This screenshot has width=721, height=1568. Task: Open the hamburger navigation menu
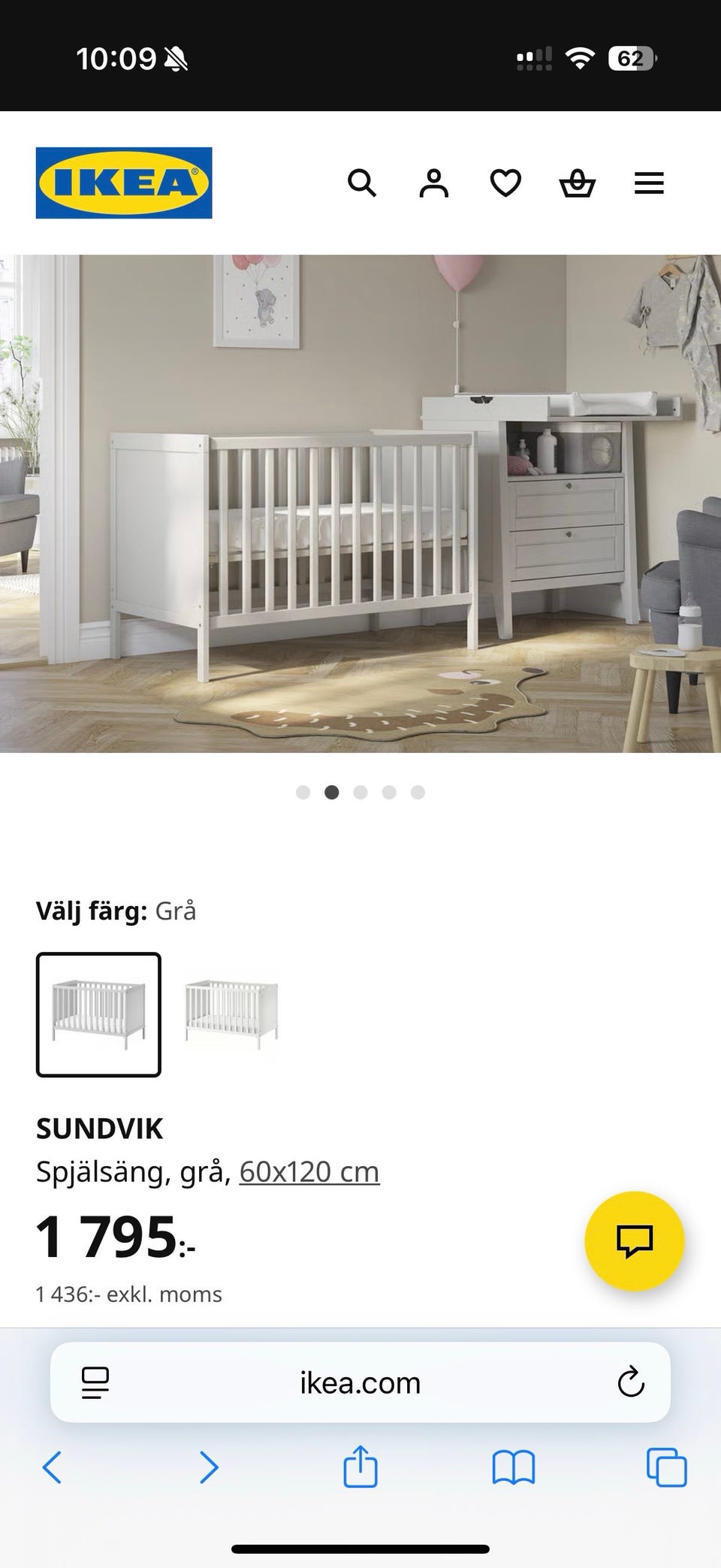649,183
